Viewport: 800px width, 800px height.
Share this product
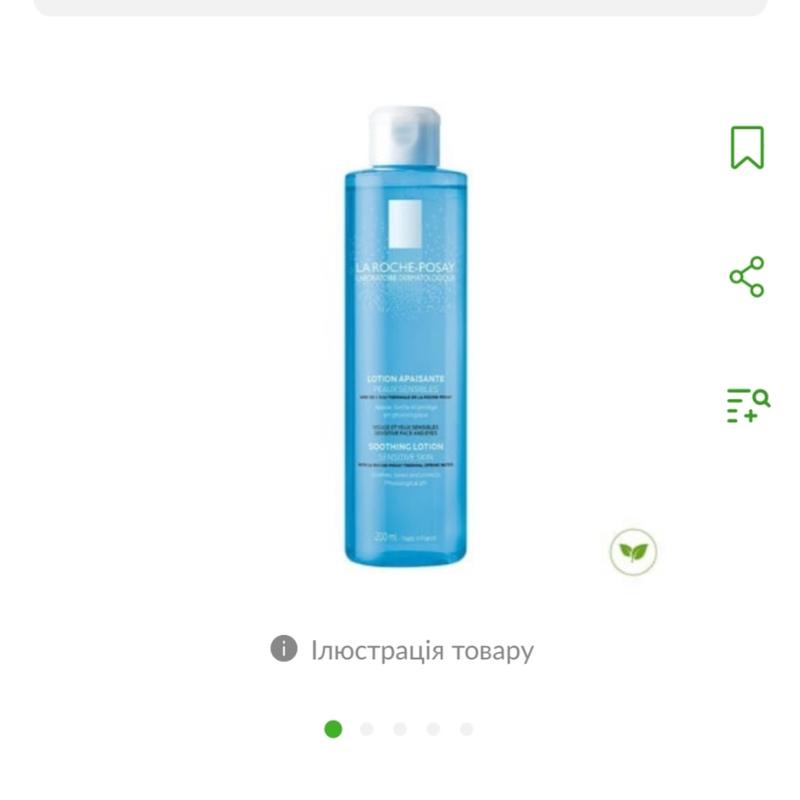(x=747, y=276)
